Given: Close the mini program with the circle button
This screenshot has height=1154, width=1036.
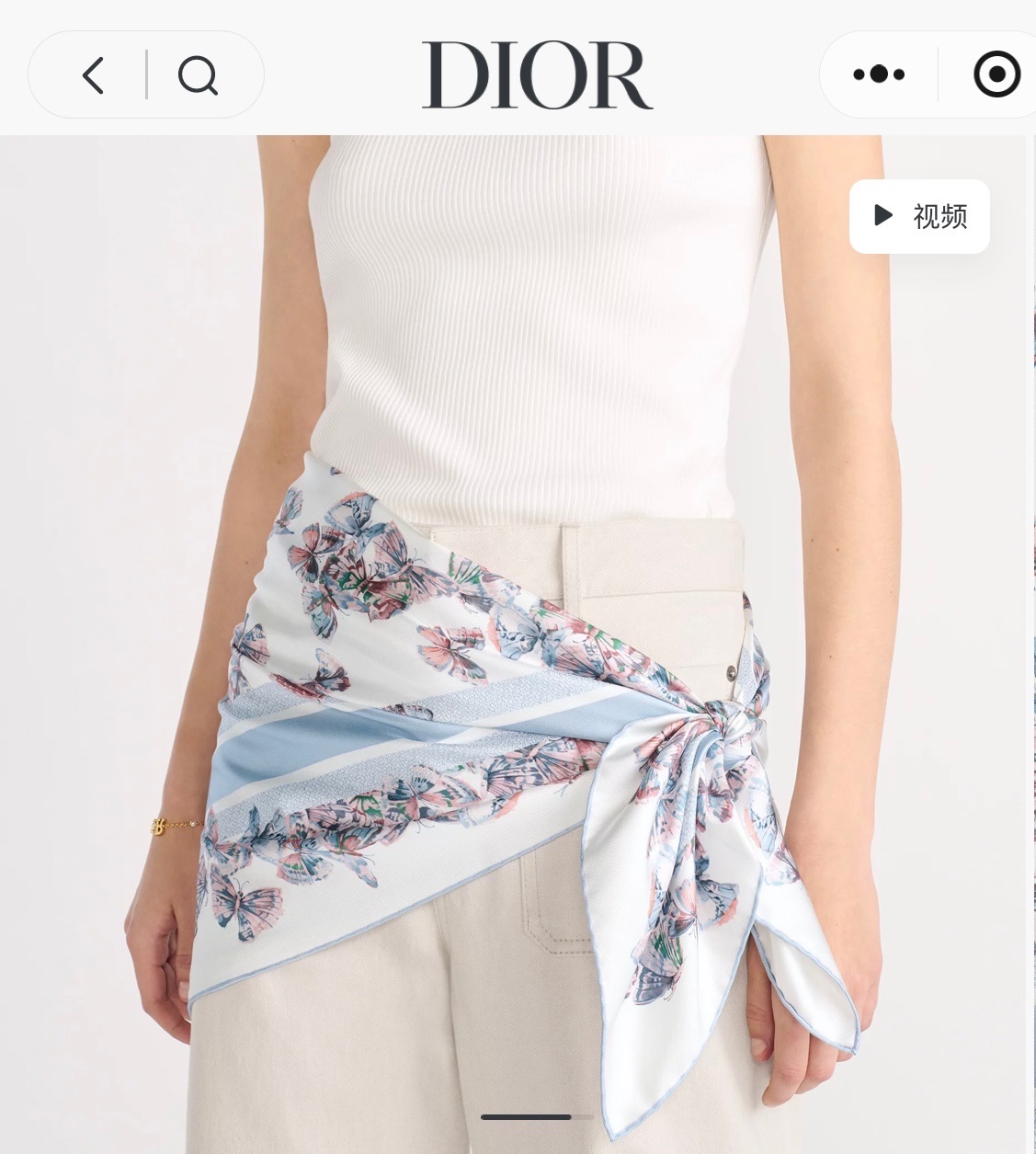Looking at the screenshot, I should point(996,74).
